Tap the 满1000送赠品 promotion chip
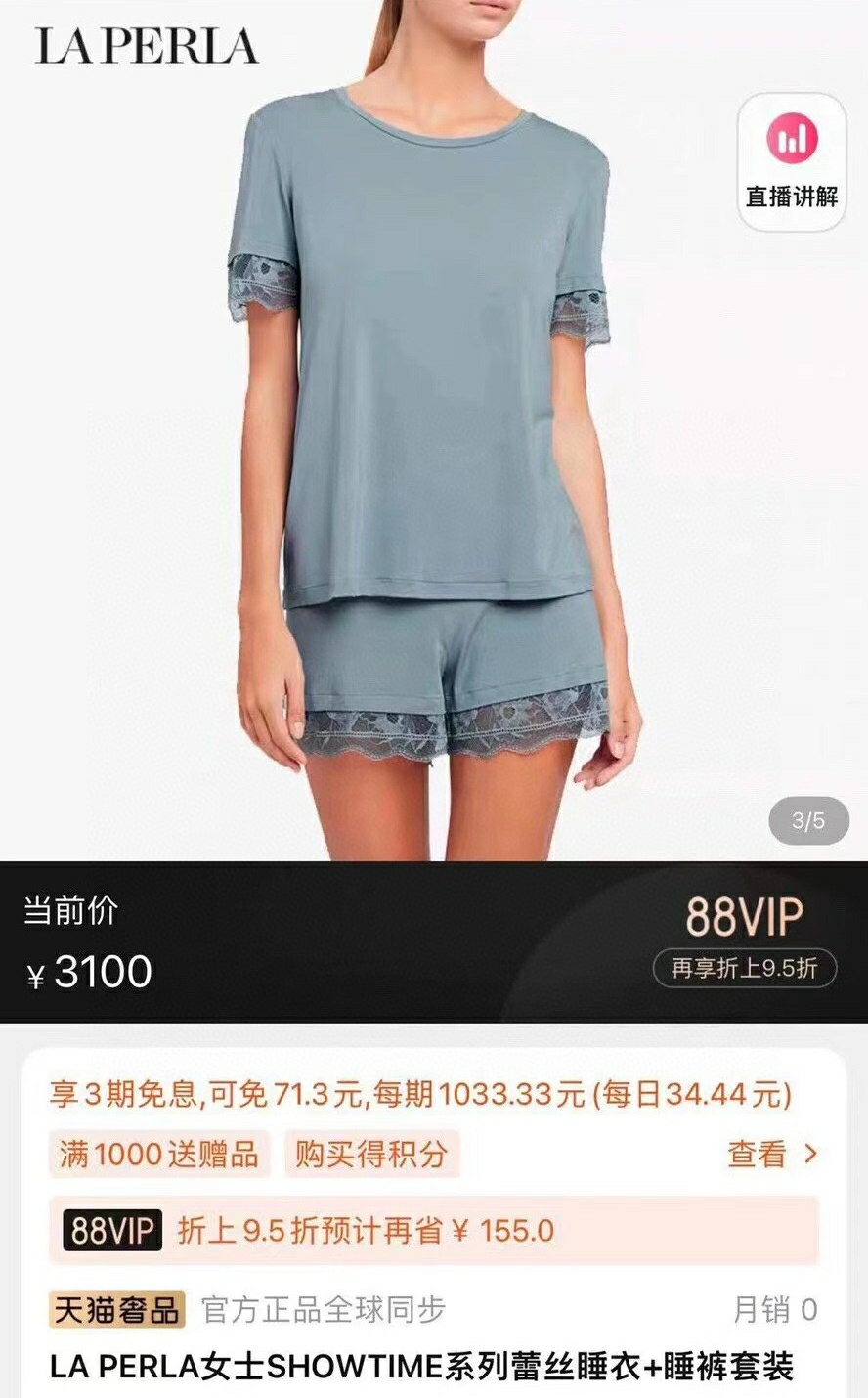The image size is (868, 1398). [158, 1155]
